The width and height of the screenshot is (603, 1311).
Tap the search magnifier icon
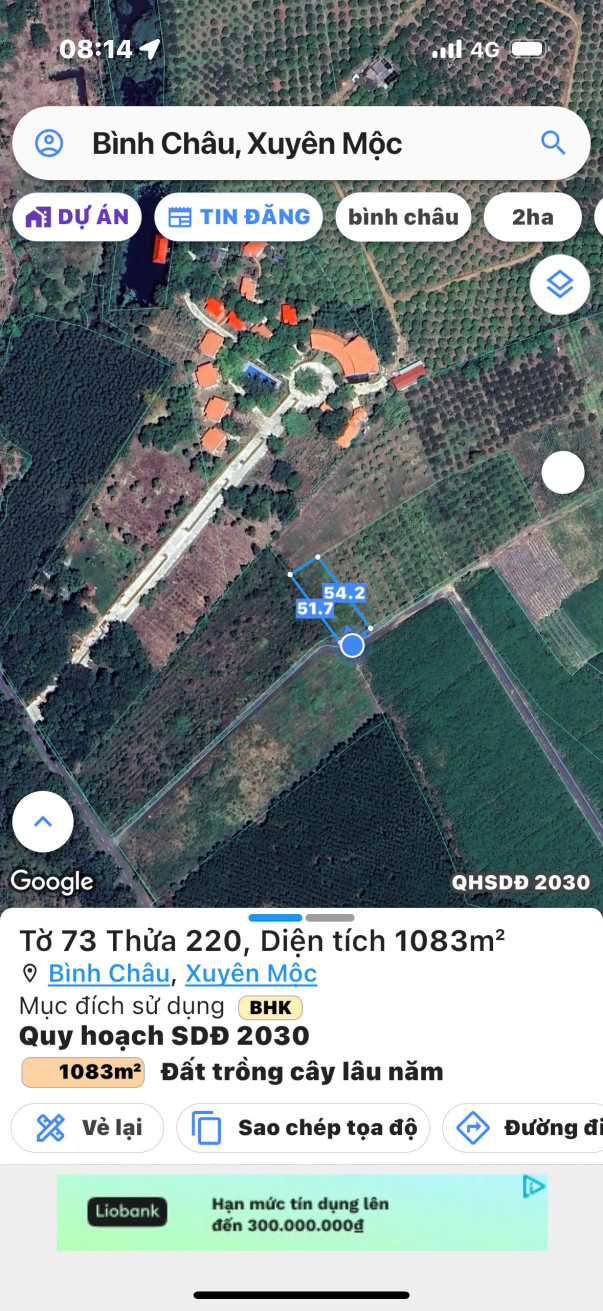pos(553,142)
